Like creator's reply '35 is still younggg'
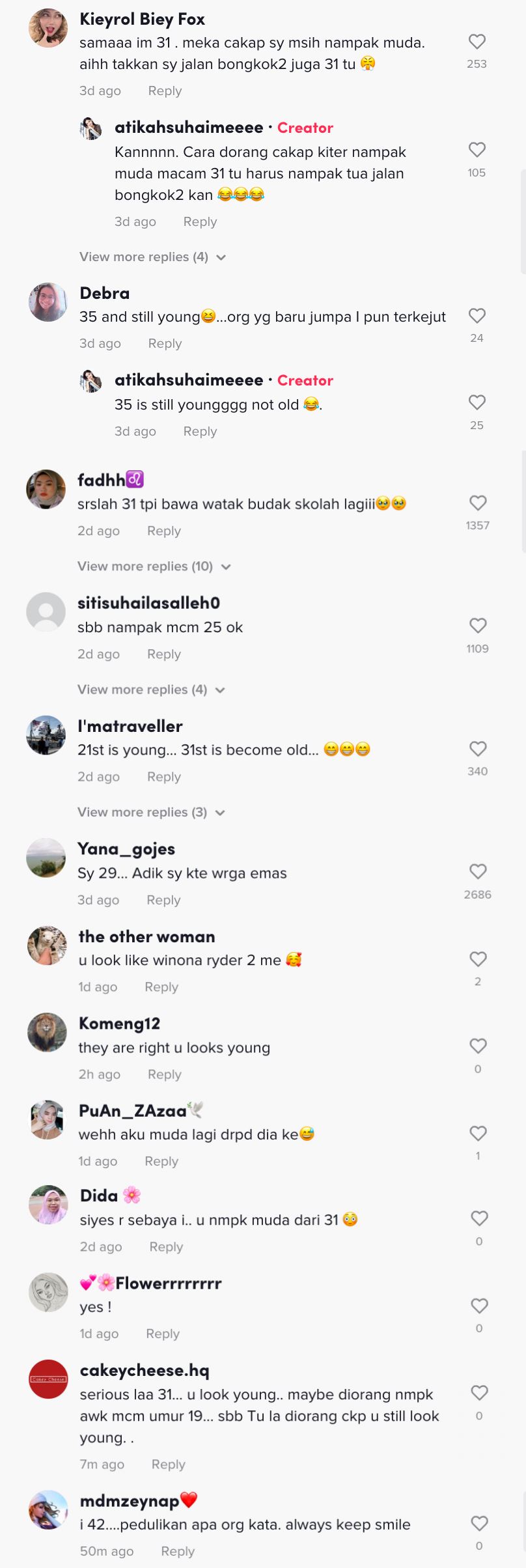Screen dimensions: 526x1568 [x=477, y=402]
